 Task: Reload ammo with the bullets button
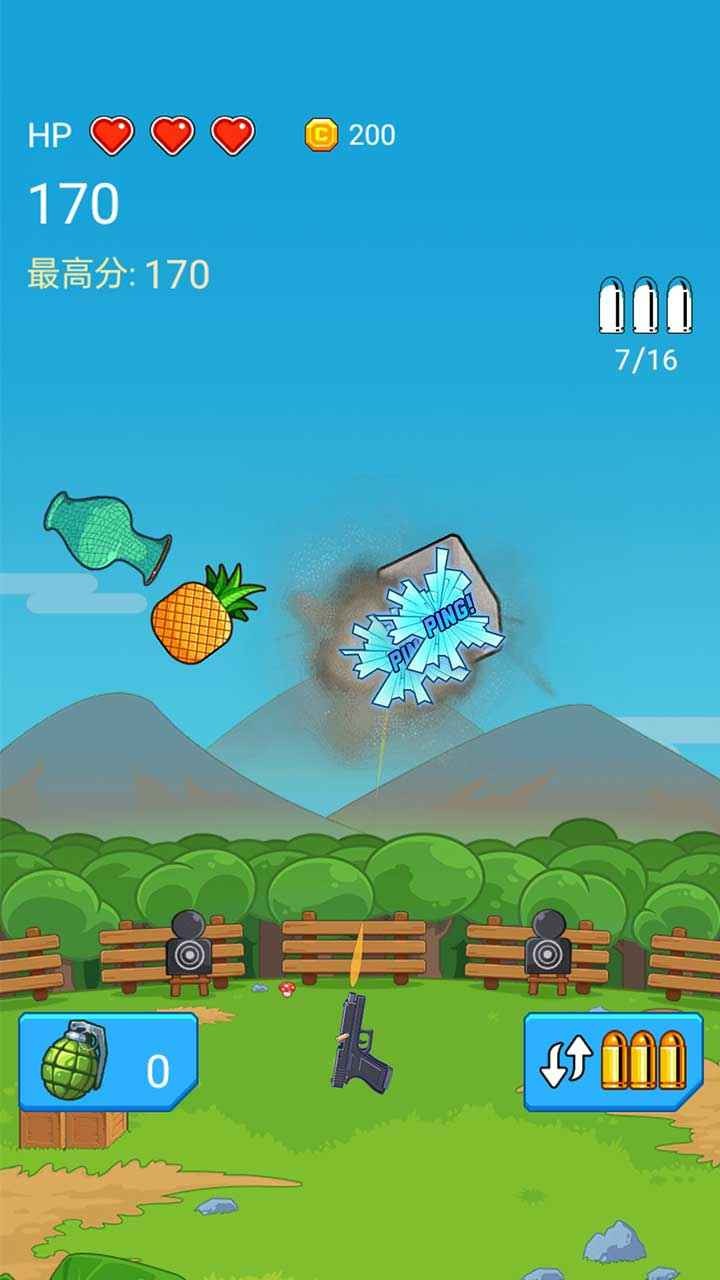tap(613, 1062)
